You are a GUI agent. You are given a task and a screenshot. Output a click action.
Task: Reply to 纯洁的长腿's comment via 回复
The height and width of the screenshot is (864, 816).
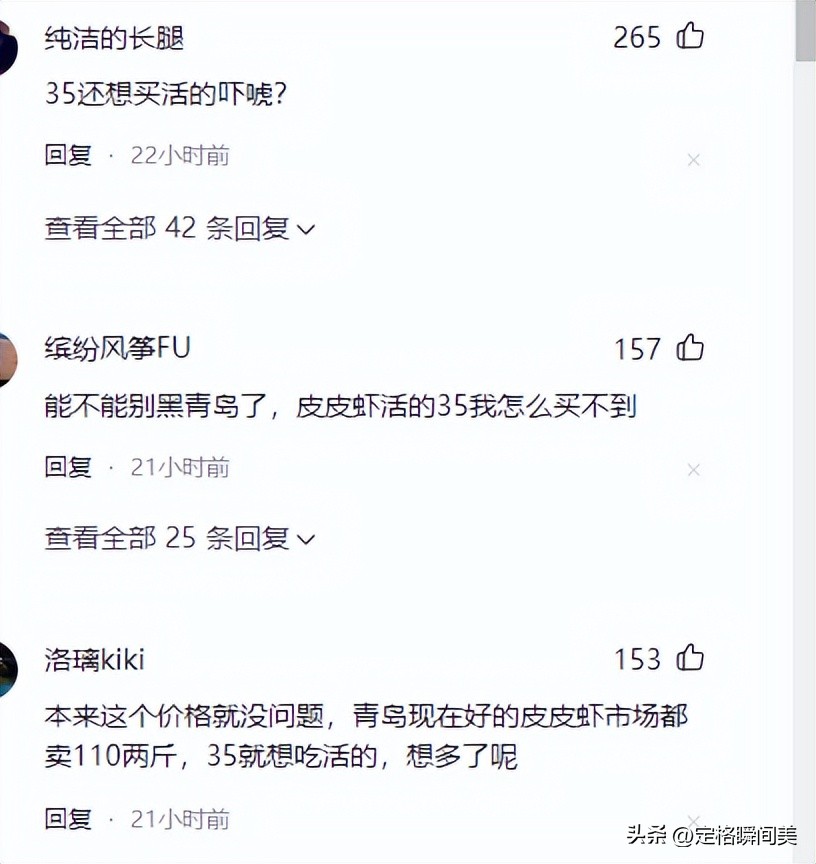(66, 156)
